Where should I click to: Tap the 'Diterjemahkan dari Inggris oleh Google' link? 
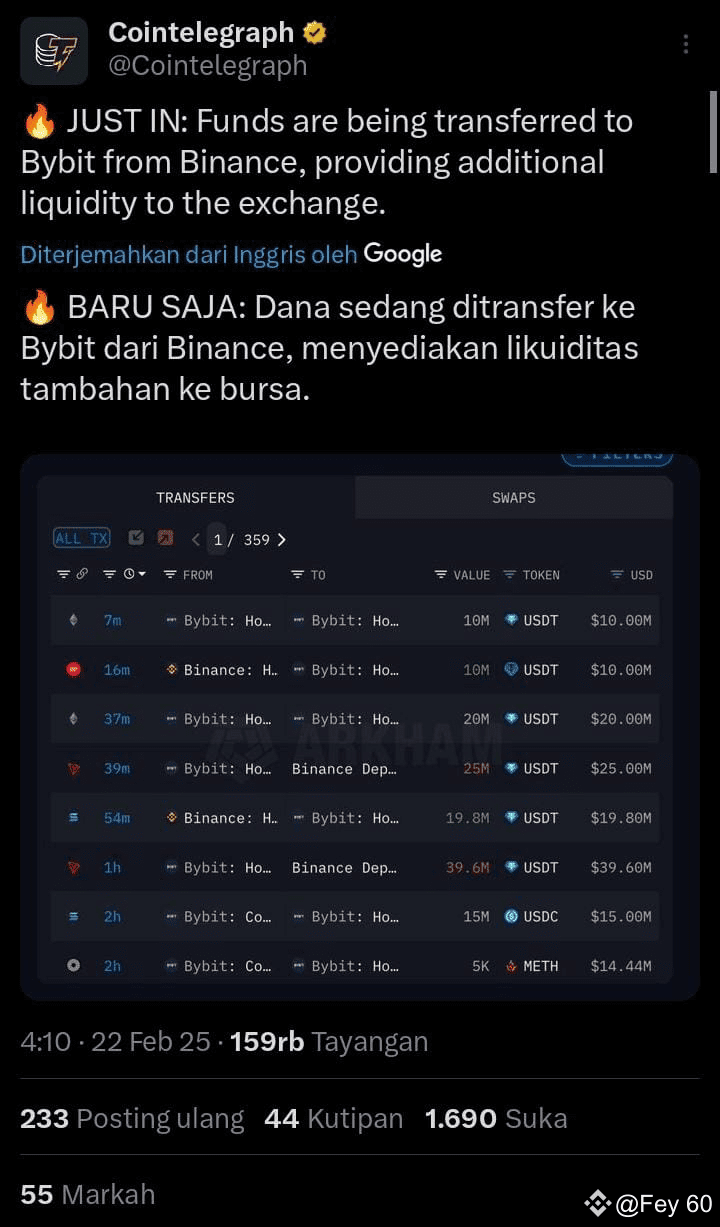231,254
